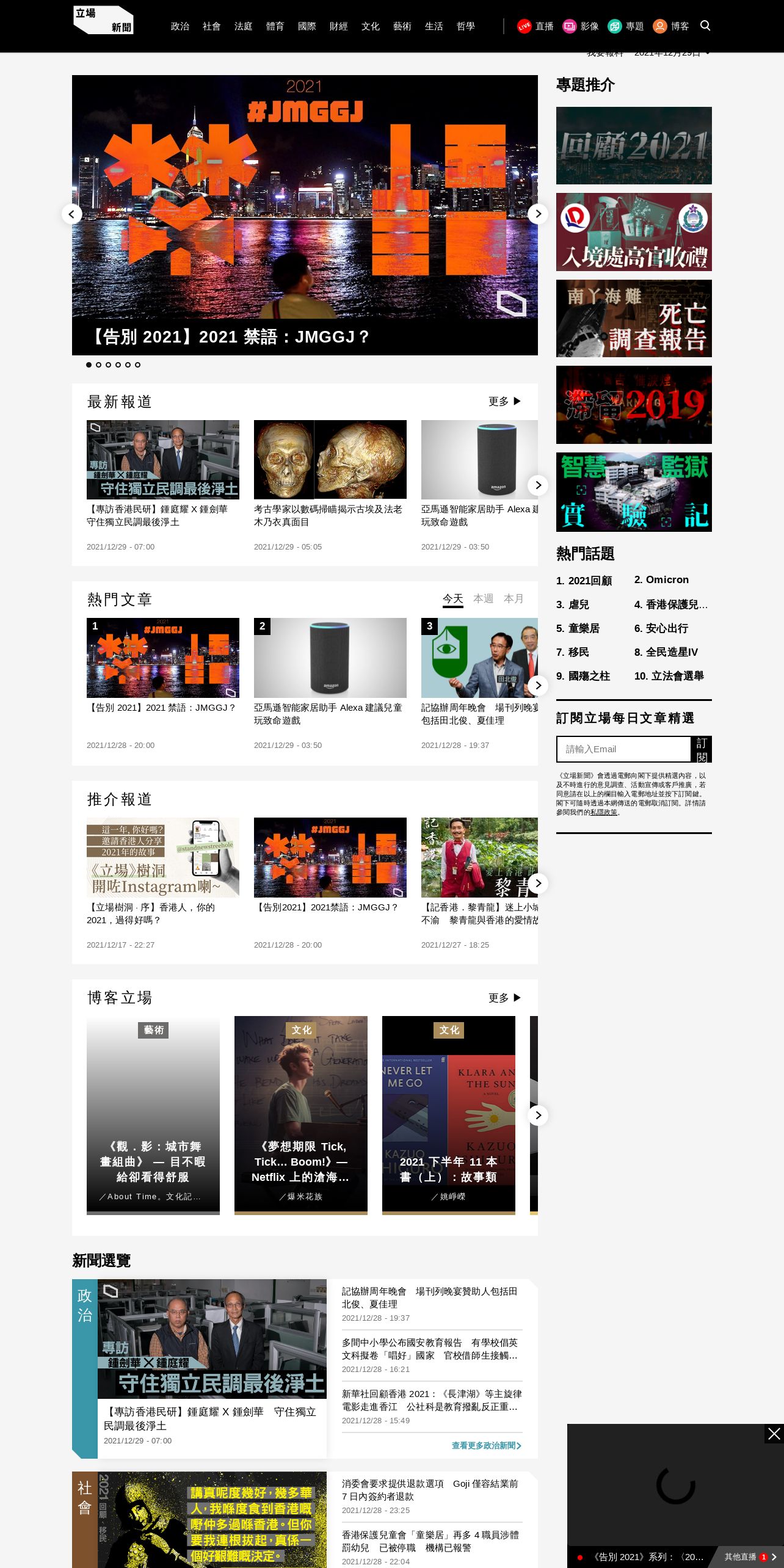Show next slide in main carousel
Viewport: 784px width, 1568px height.
point(537,214)
